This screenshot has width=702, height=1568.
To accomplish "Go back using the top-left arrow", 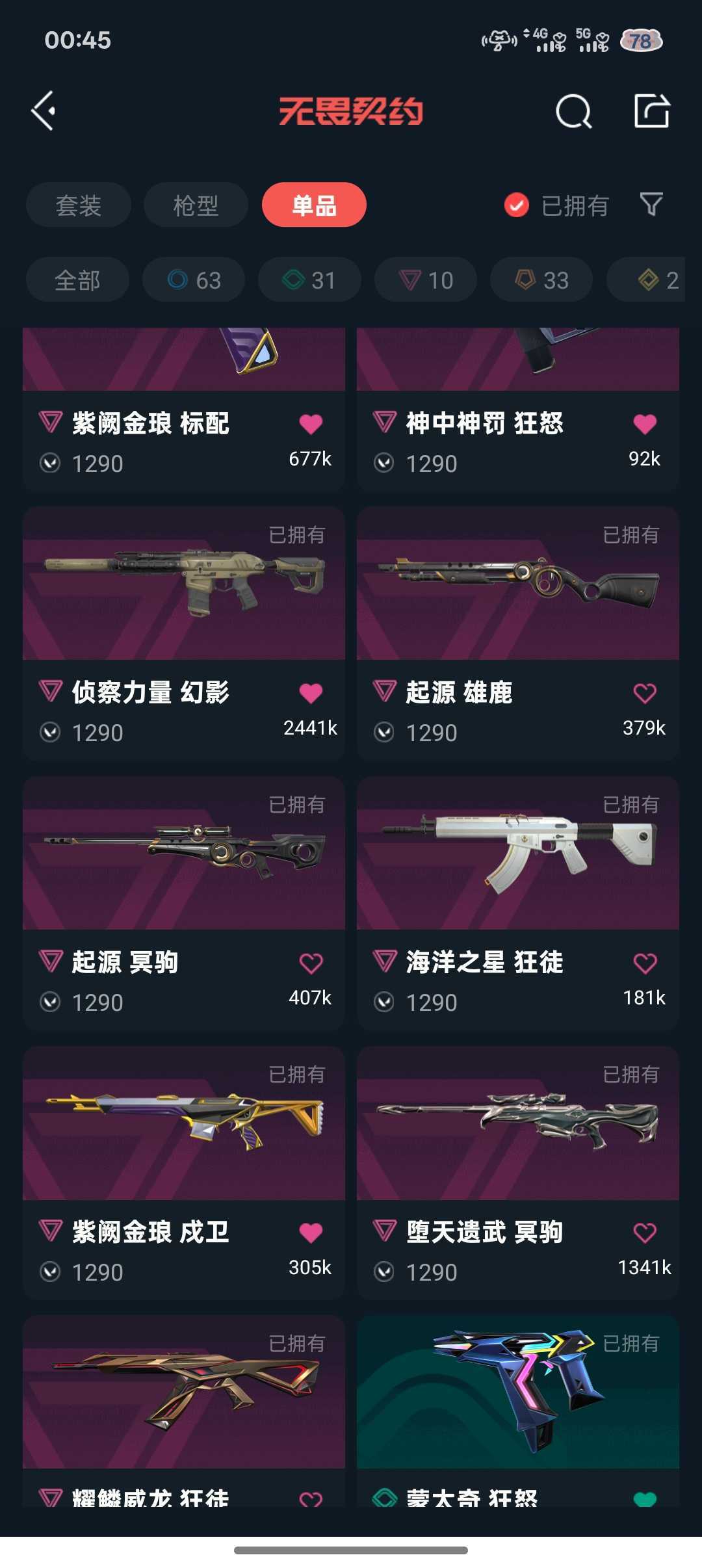I will coord(44,111).
